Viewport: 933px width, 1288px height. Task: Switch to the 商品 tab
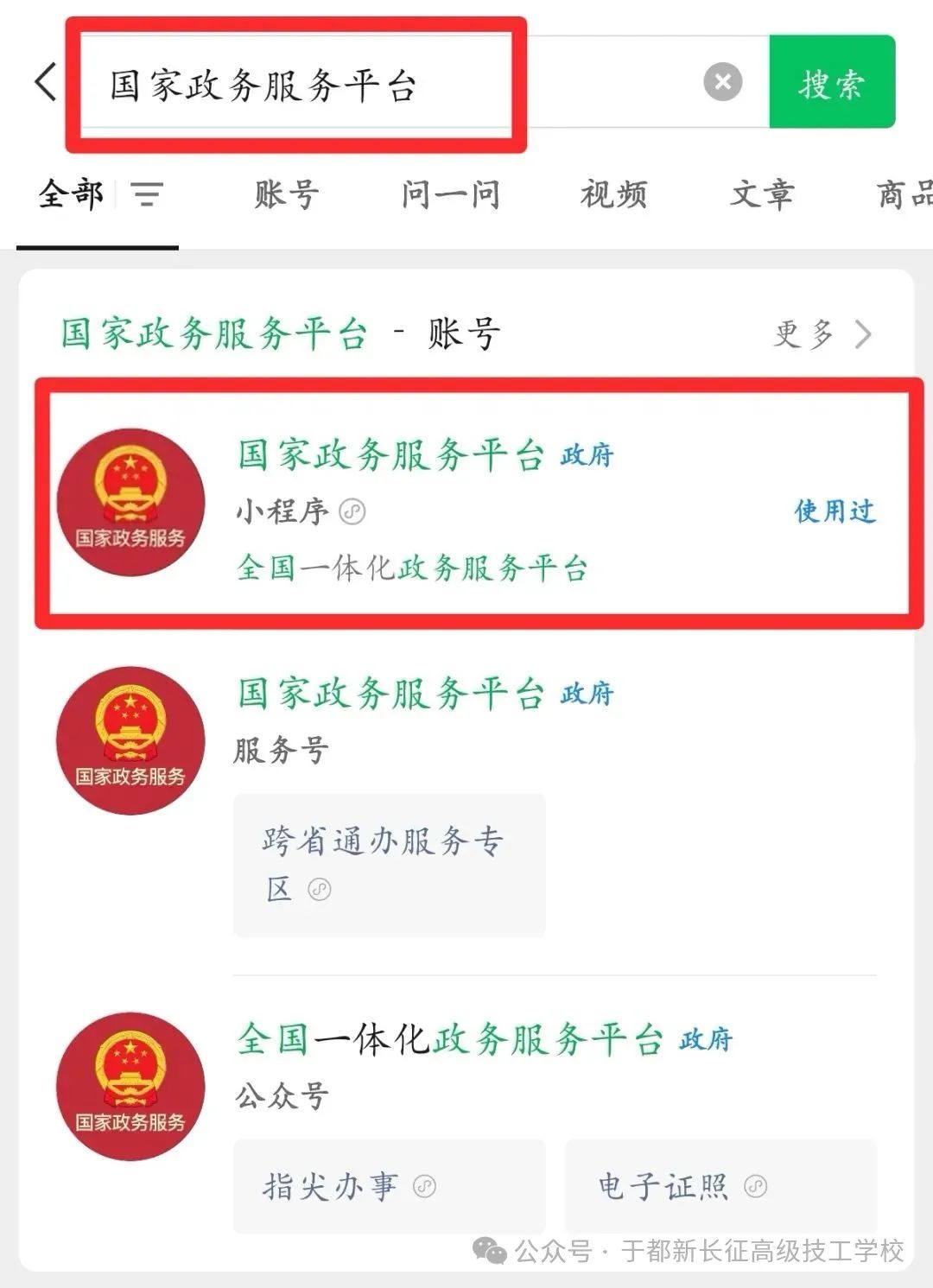[903, 195]
